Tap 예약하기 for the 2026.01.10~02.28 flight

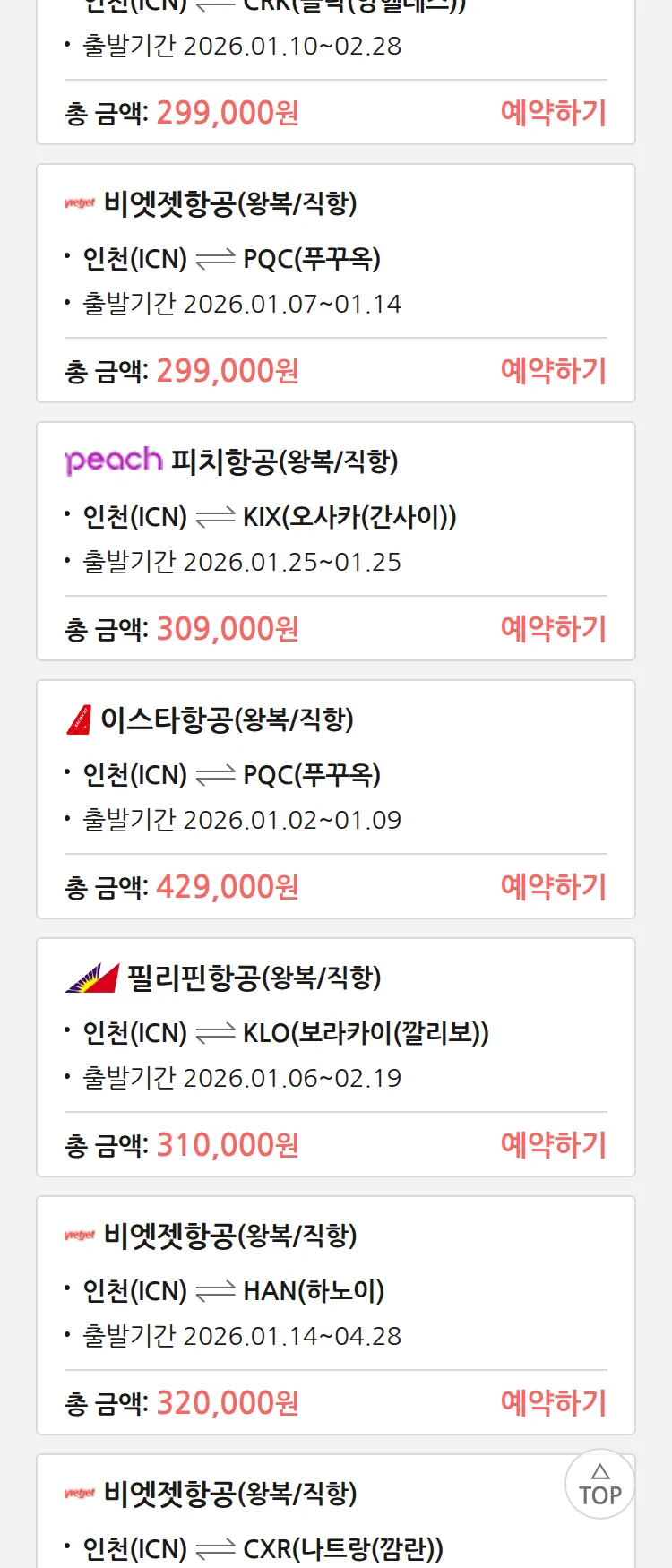pos(553,113)
